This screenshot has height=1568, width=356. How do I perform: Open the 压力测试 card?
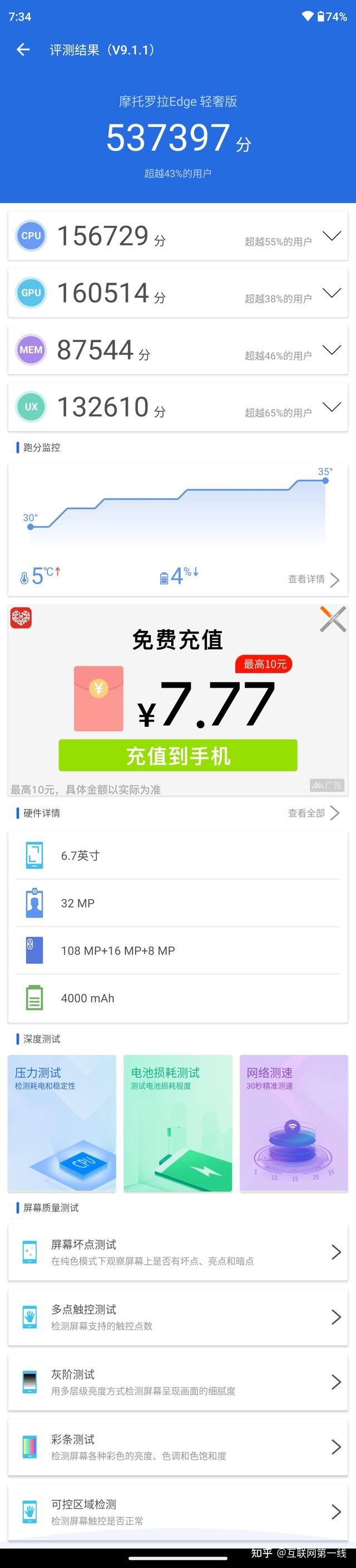click(x=62, y=1122)
